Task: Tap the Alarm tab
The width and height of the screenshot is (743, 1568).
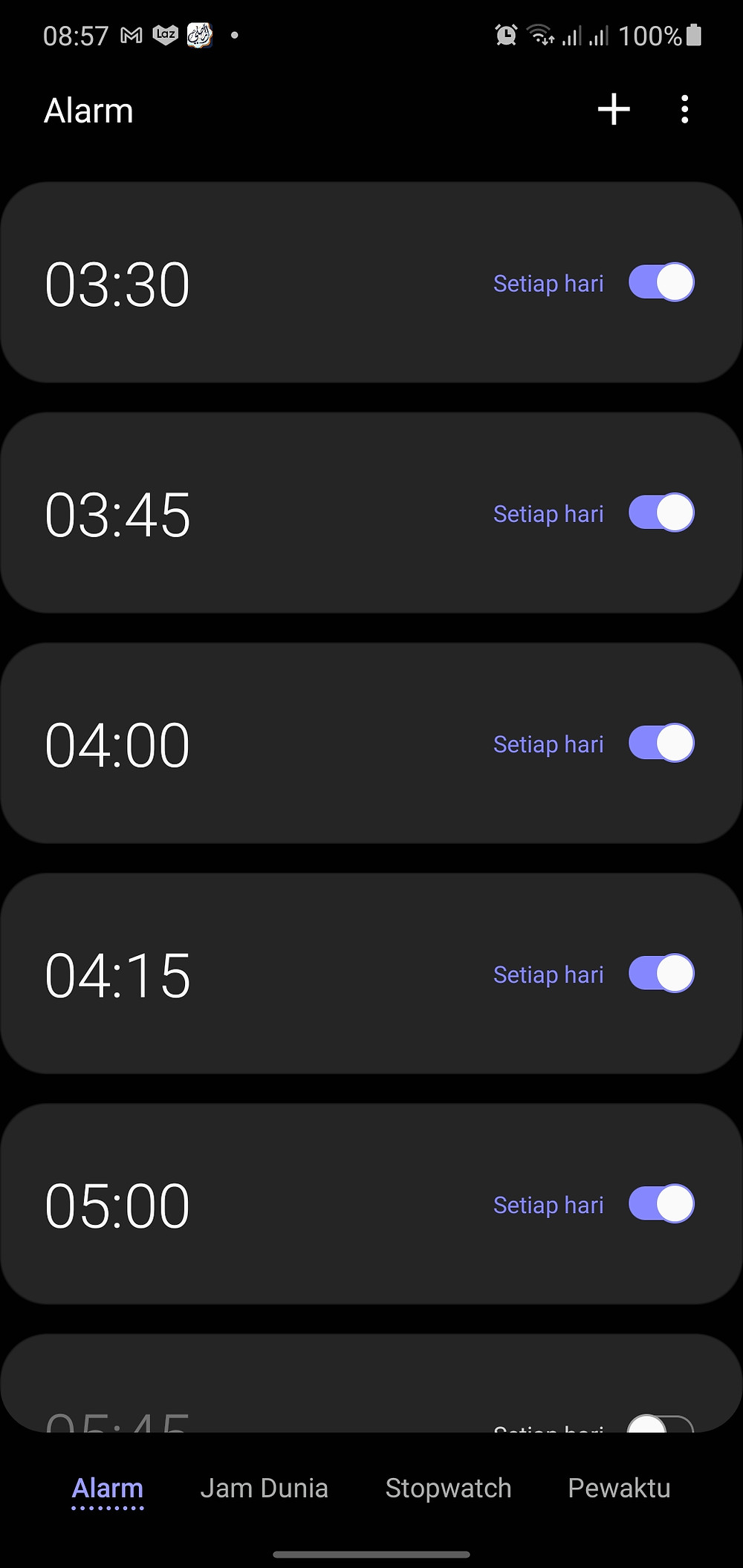Action: 108,1489
